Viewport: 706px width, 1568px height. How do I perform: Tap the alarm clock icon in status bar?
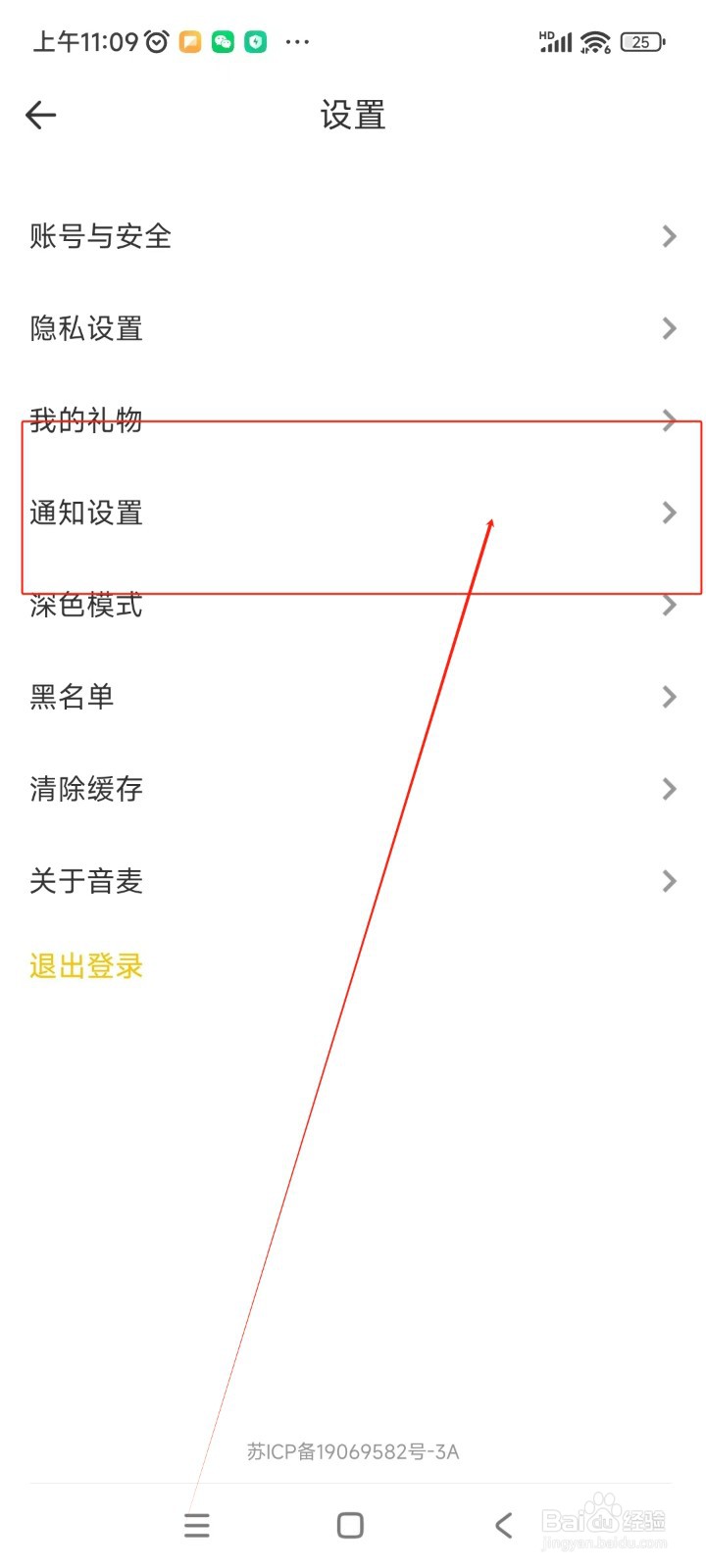tap(155, 40)
